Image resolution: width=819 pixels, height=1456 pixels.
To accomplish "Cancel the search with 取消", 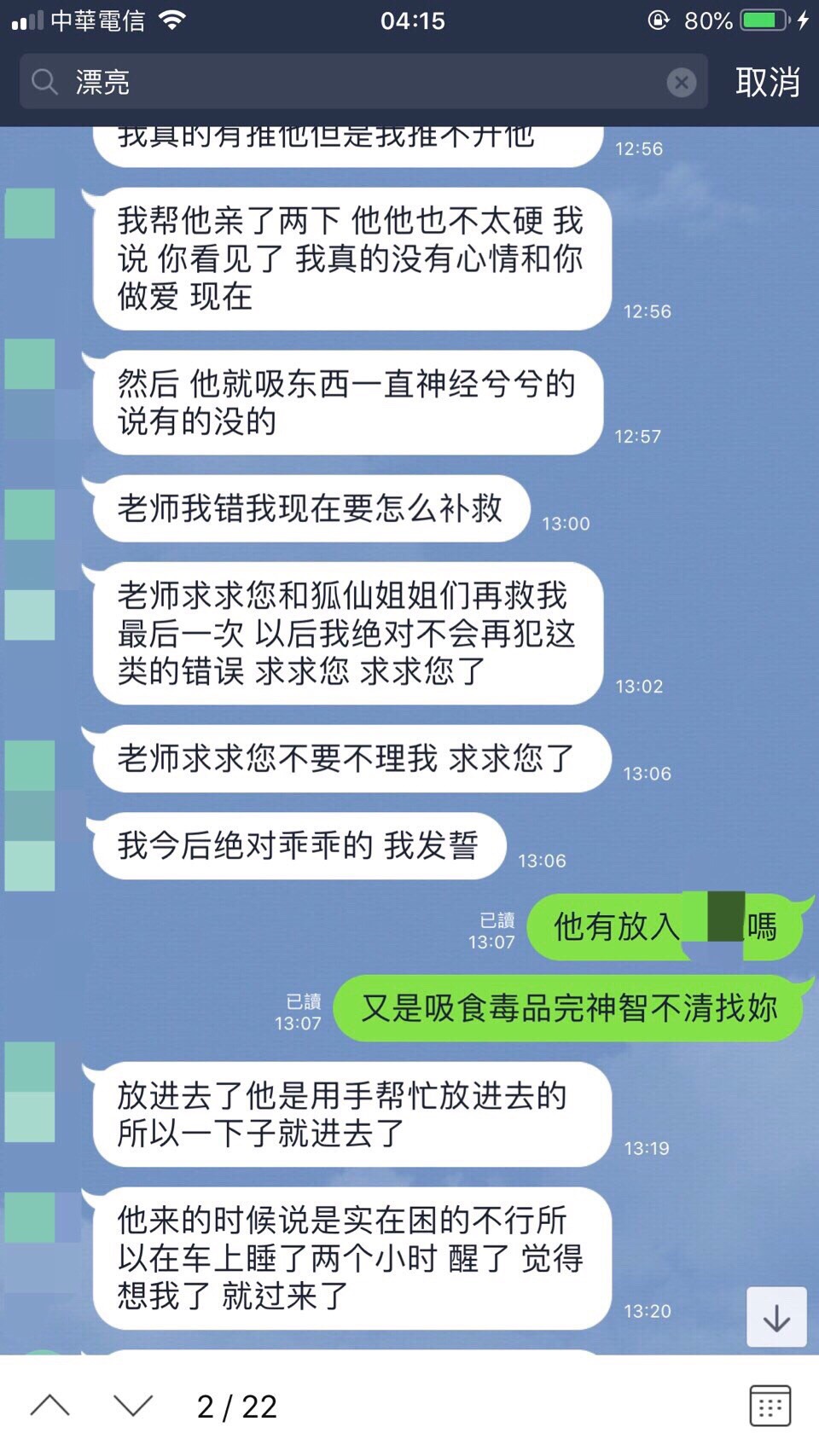I will pyautogui.click(x=767, y=82).
